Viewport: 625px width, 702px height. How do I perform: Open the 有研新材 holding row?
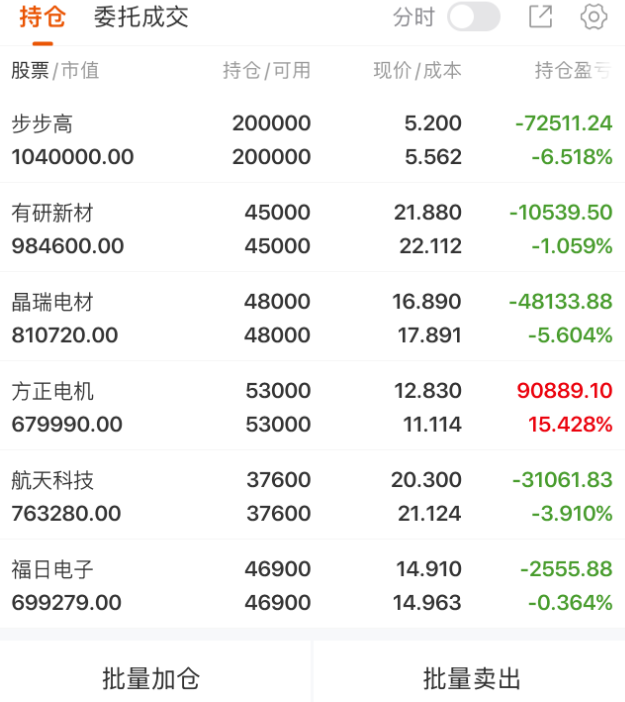tap(312, 229)
